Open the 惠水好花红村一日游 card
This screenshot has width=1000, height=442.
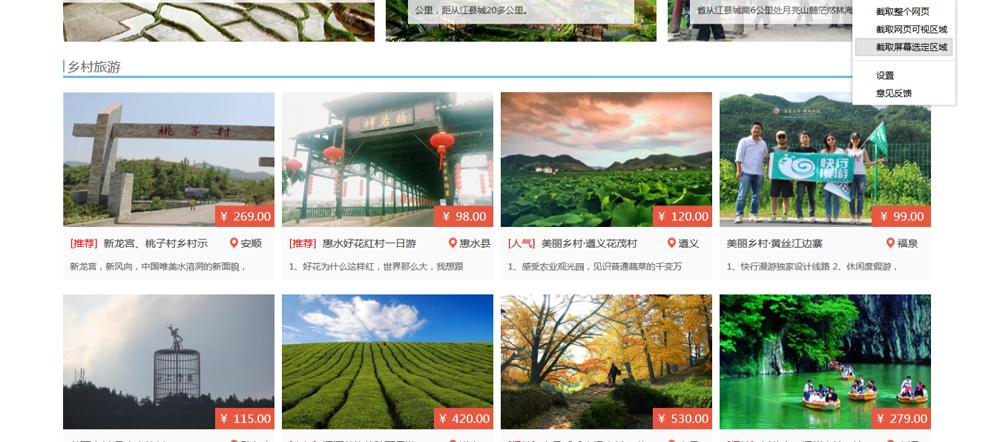coord(387,160)
